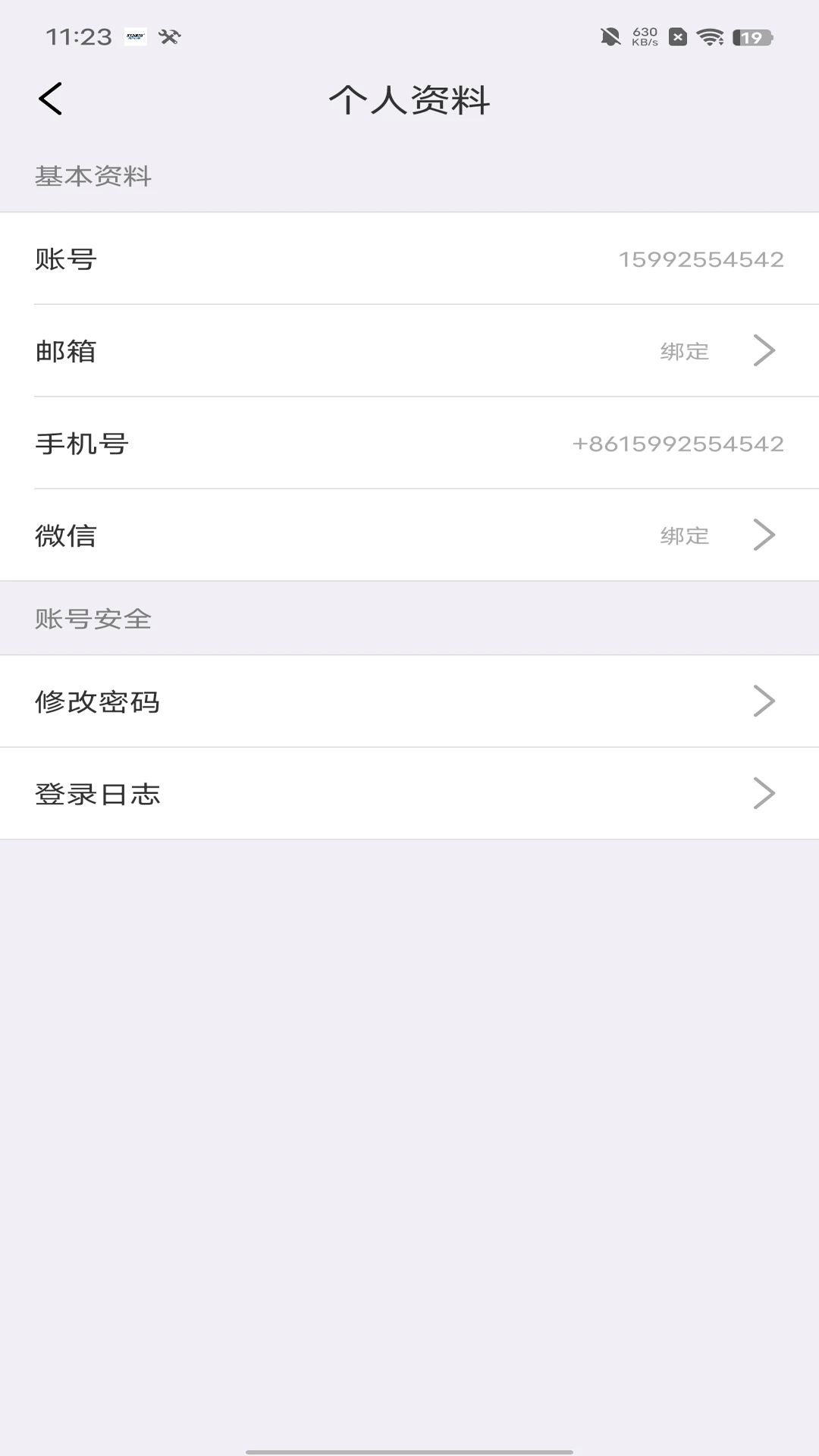Select the 基本资料 section header
The image size is (819, 1456).
[93, 176]
